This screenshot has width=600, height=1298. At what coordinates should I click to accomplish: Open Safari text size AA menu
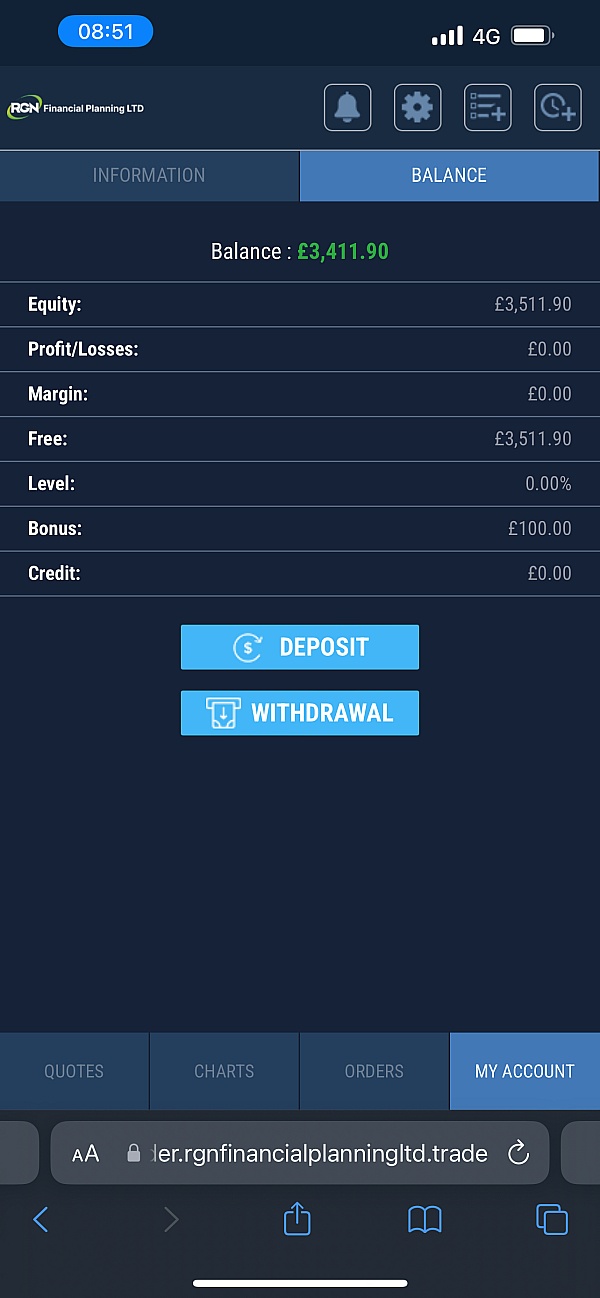coord(86,1154)
